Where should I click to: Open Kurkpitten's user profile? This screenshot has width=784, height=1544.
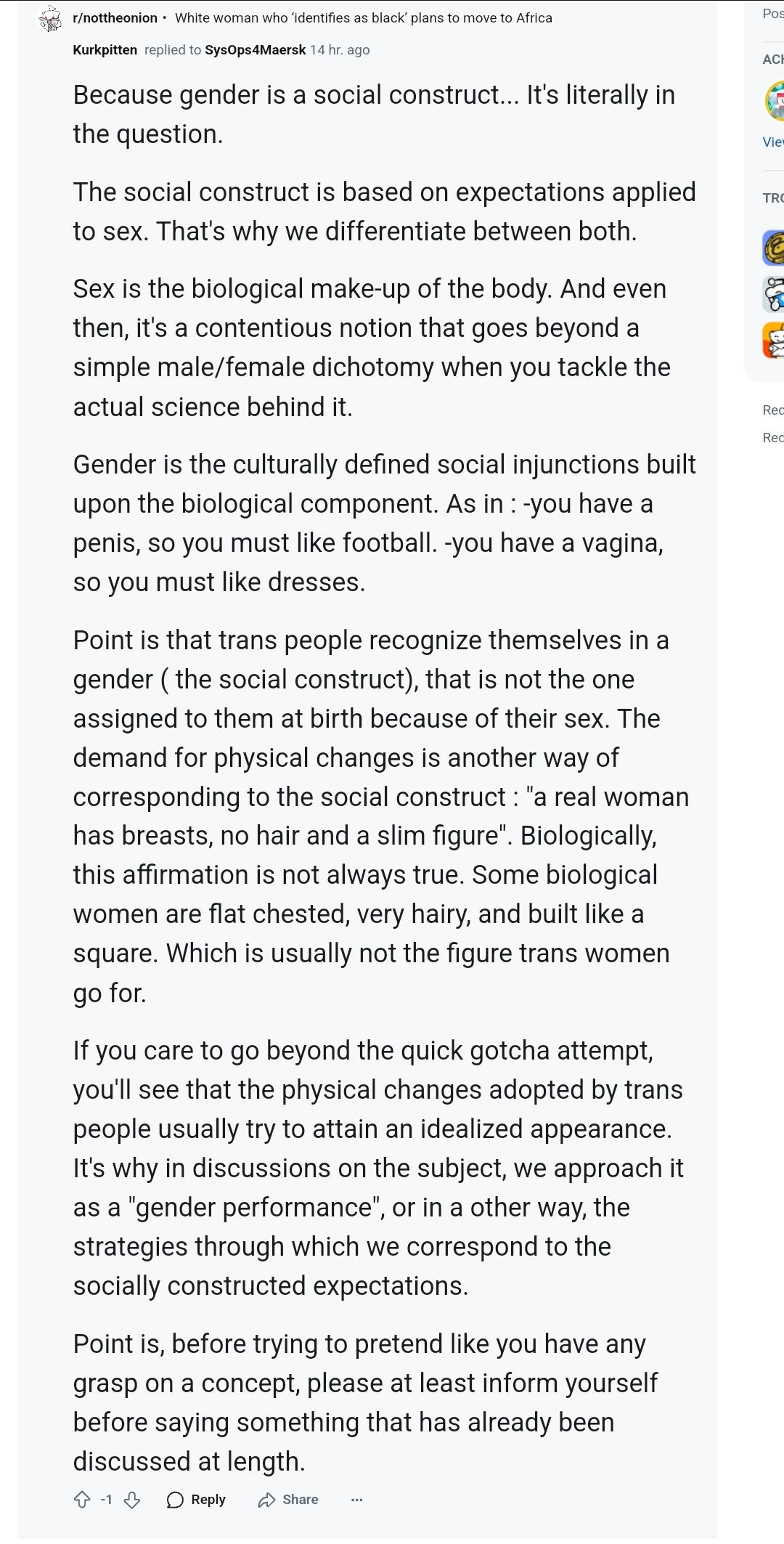click(105, 50)
